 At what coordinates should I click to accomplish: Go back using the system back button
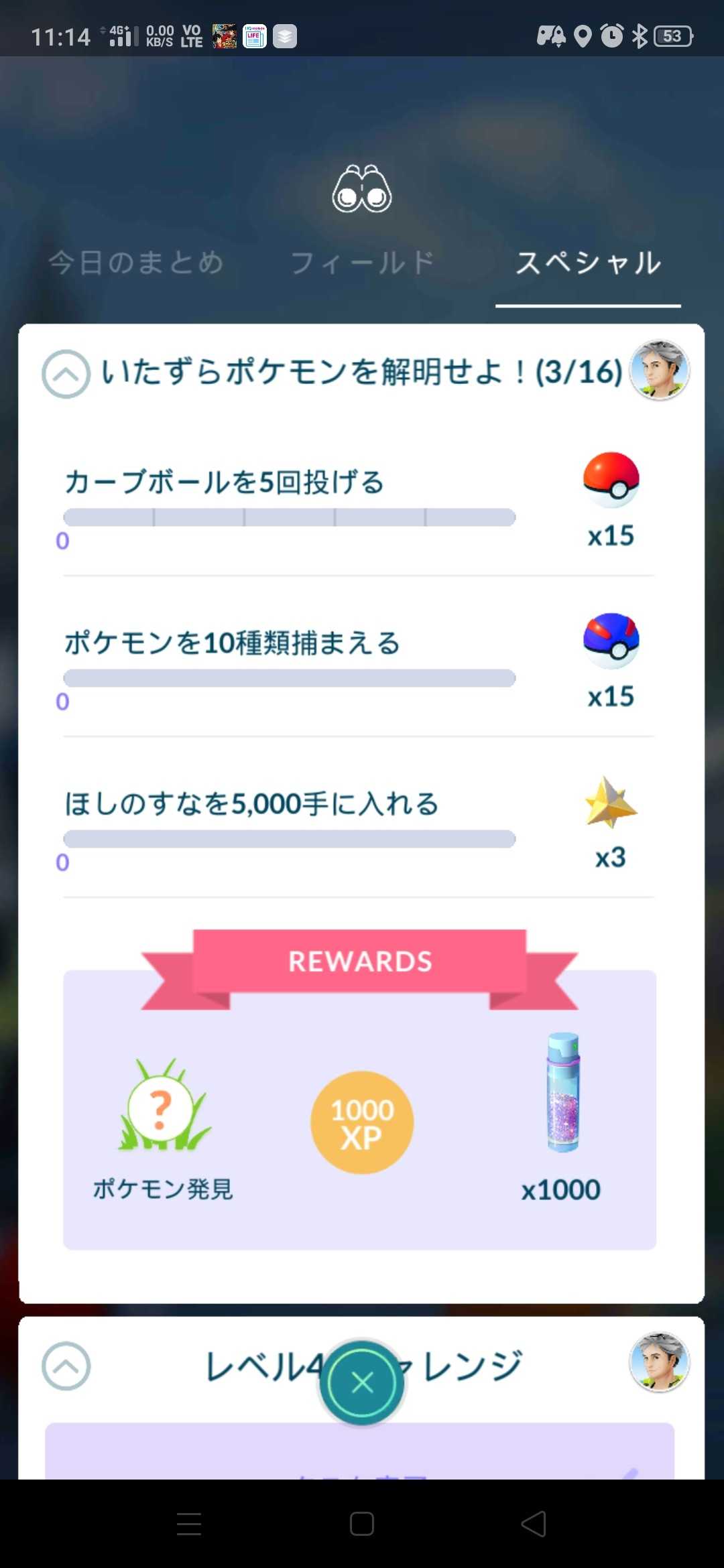point(534,1524)
